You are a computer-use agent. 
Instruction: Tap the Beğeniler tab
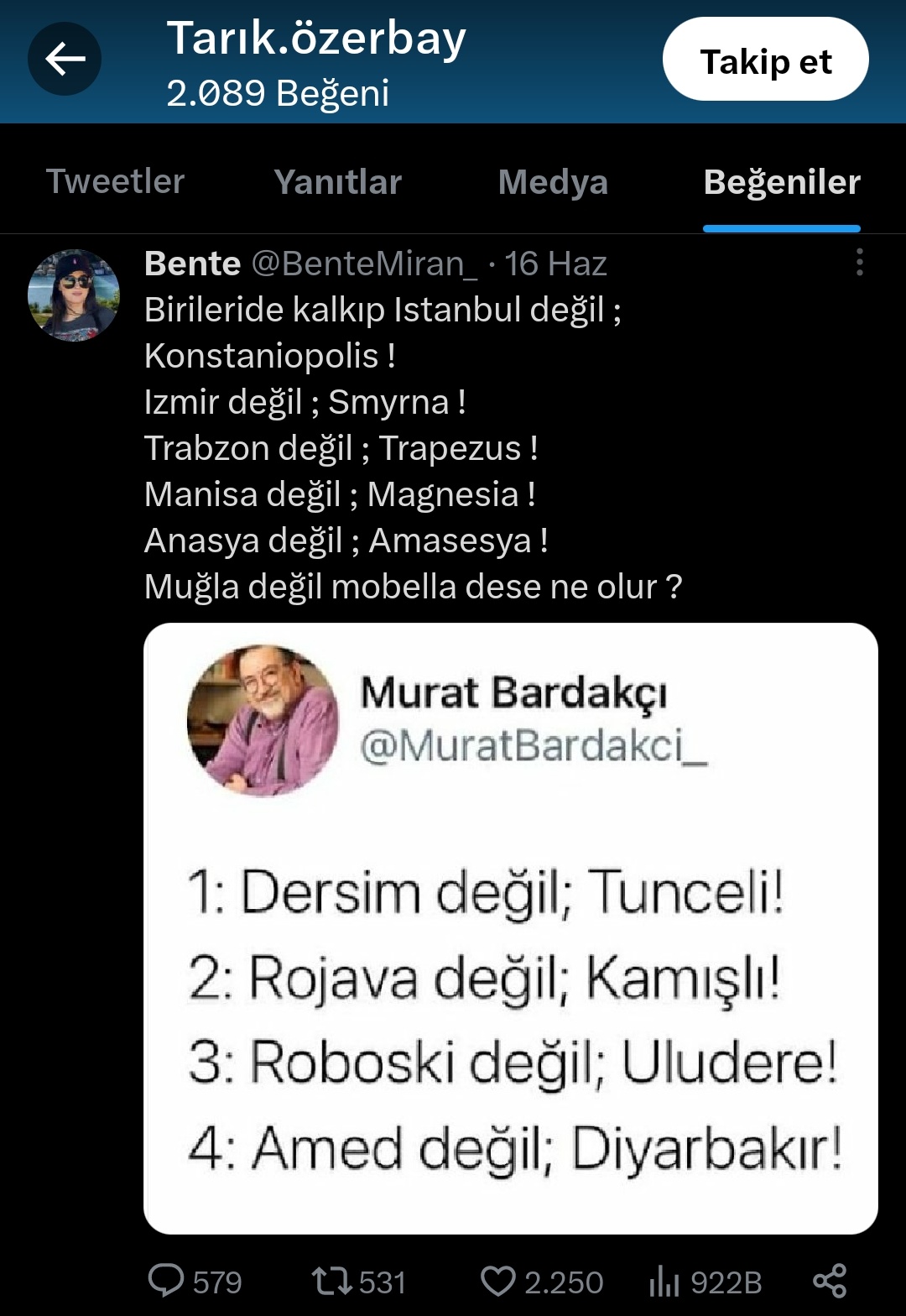coord(781,182)
